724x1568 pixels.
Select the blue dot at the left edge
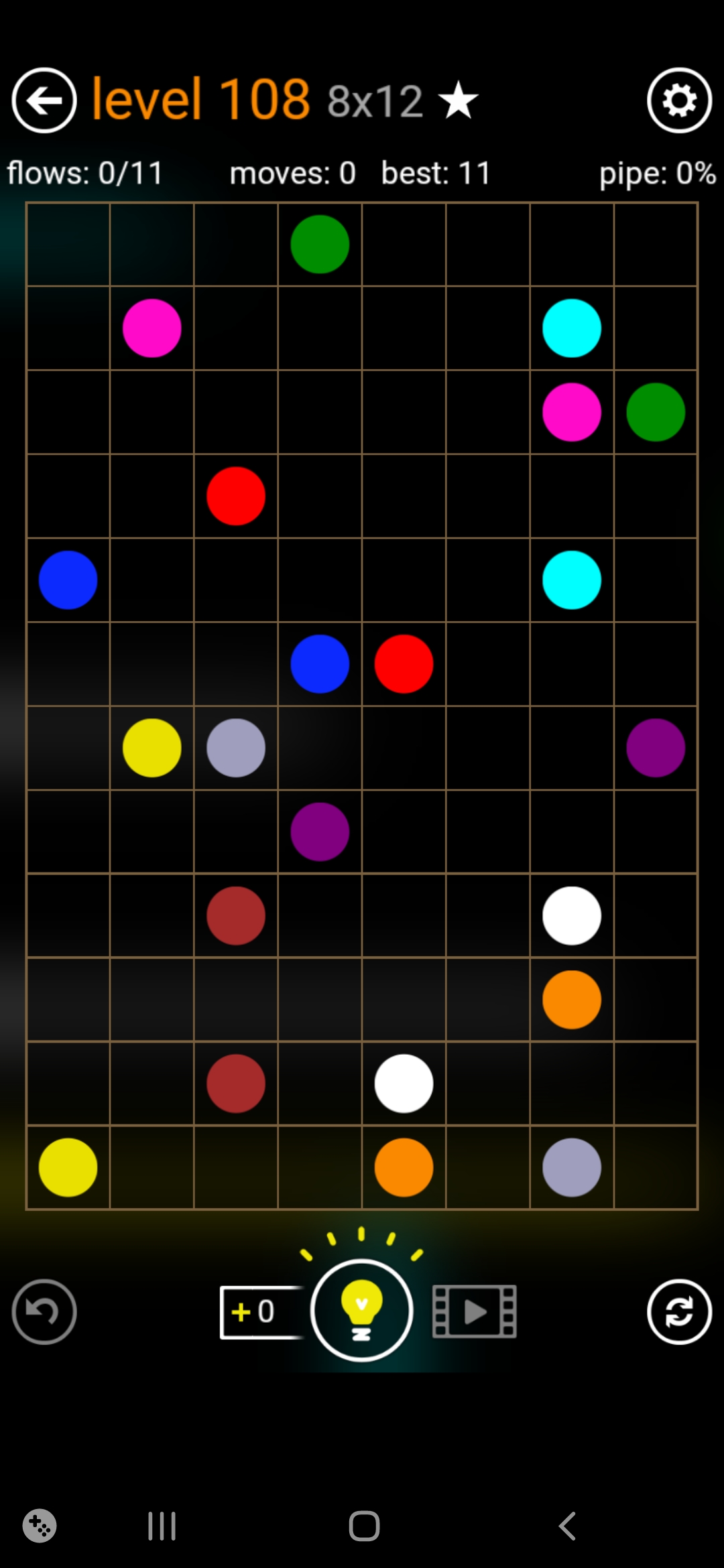(x=68, y=580)
